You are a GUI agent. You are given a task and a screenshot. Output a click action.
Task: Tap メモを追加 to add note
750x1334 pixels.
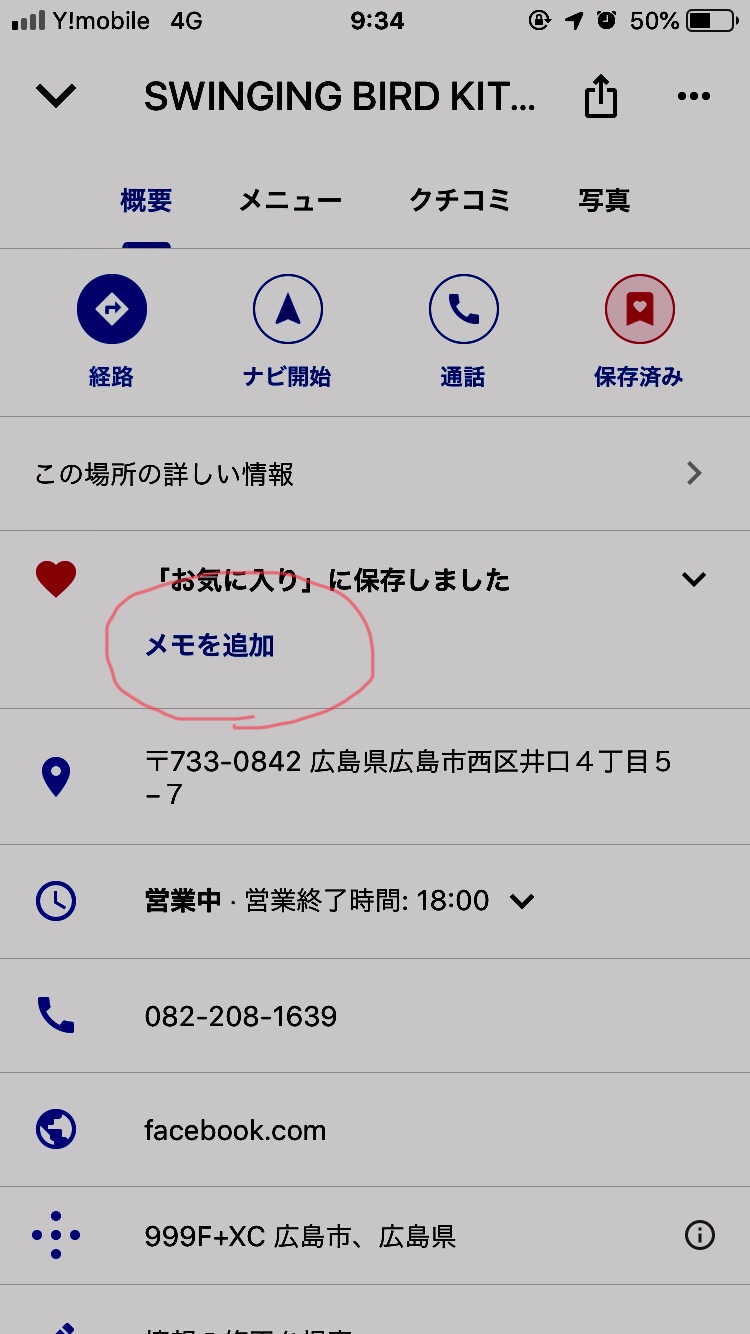click(210, 646)
